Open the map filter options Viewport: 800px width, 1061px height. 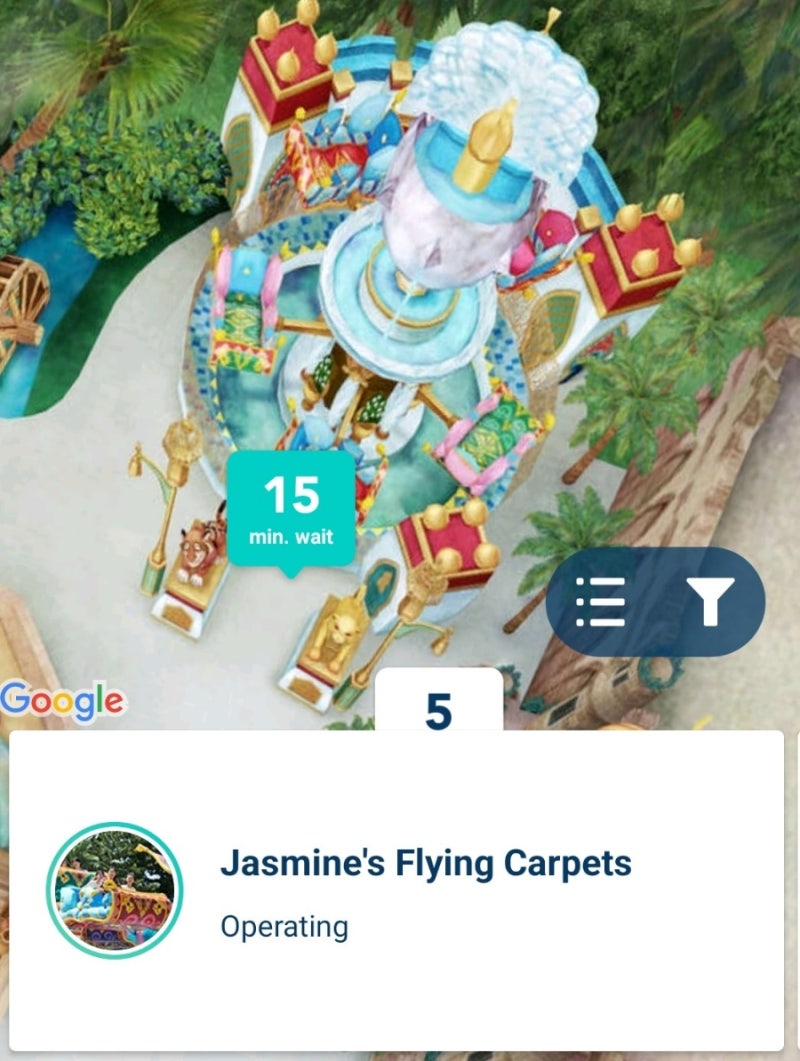tap(709, 601)
